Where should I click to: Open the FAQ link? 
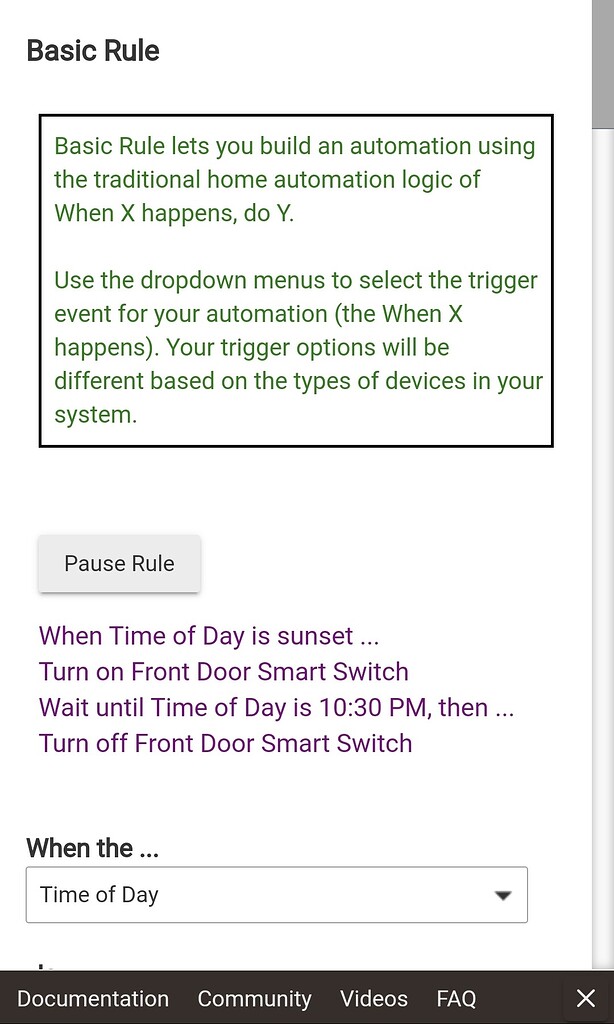456,999
